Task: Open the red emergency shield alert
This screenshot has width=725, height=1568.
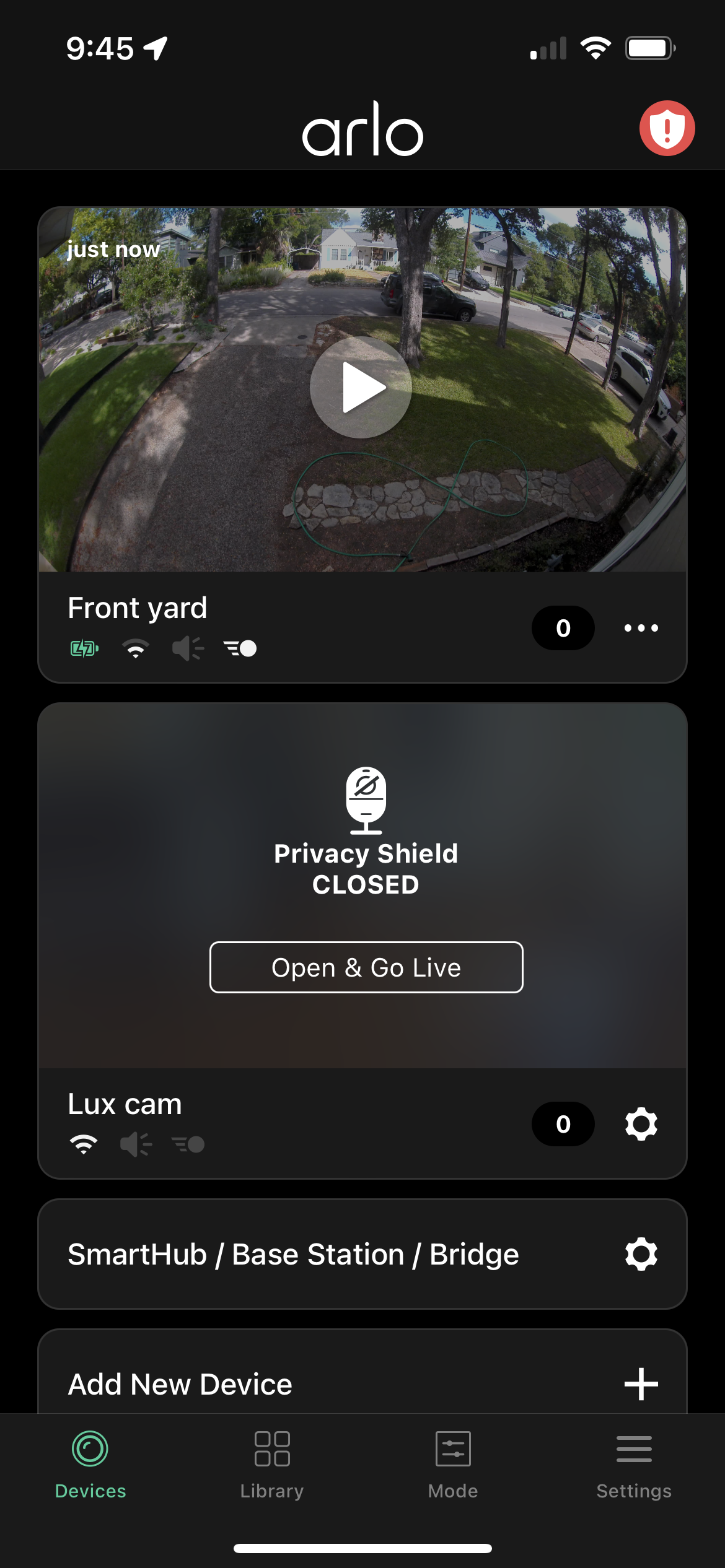Action: click(667, 128)
